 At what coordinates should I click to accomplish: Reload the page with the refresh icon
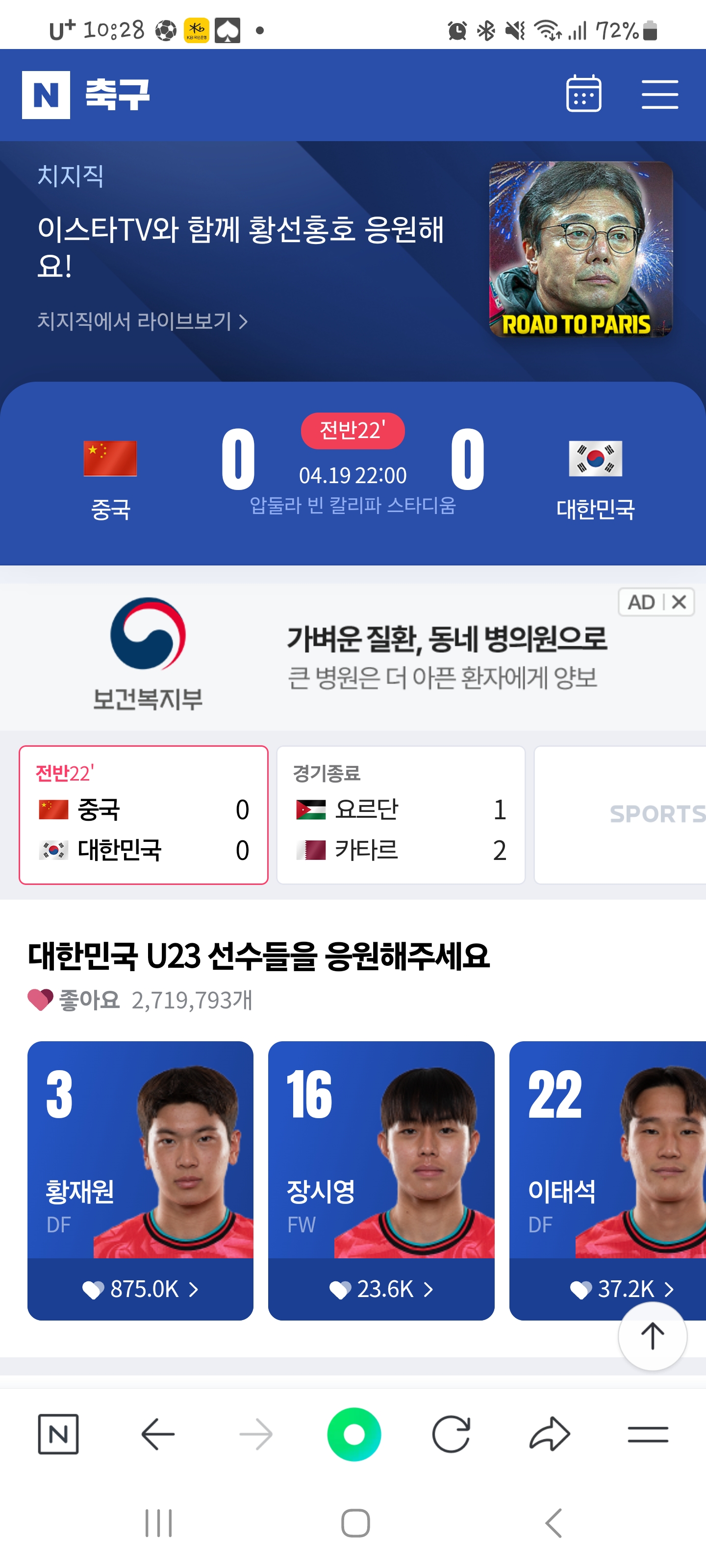click(451, 1434)
